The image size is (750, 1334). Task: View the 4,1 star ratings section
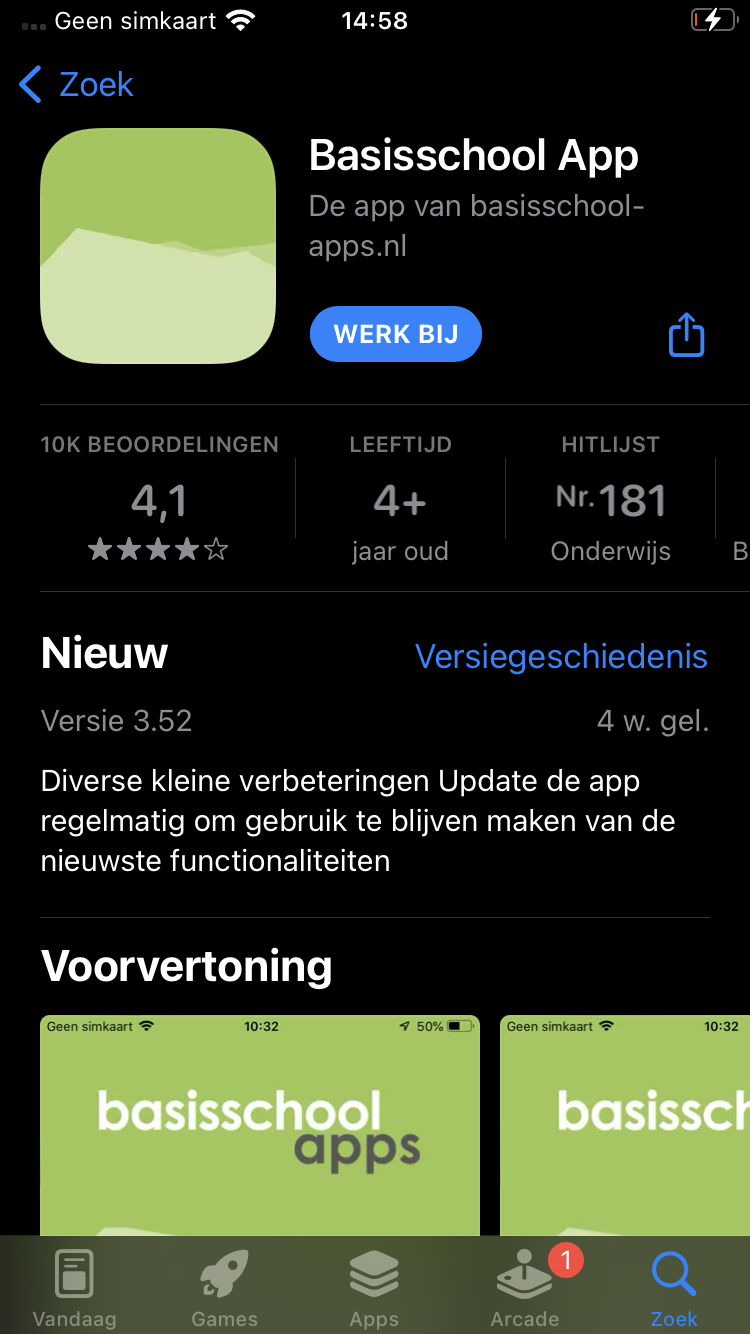point(159,498)
